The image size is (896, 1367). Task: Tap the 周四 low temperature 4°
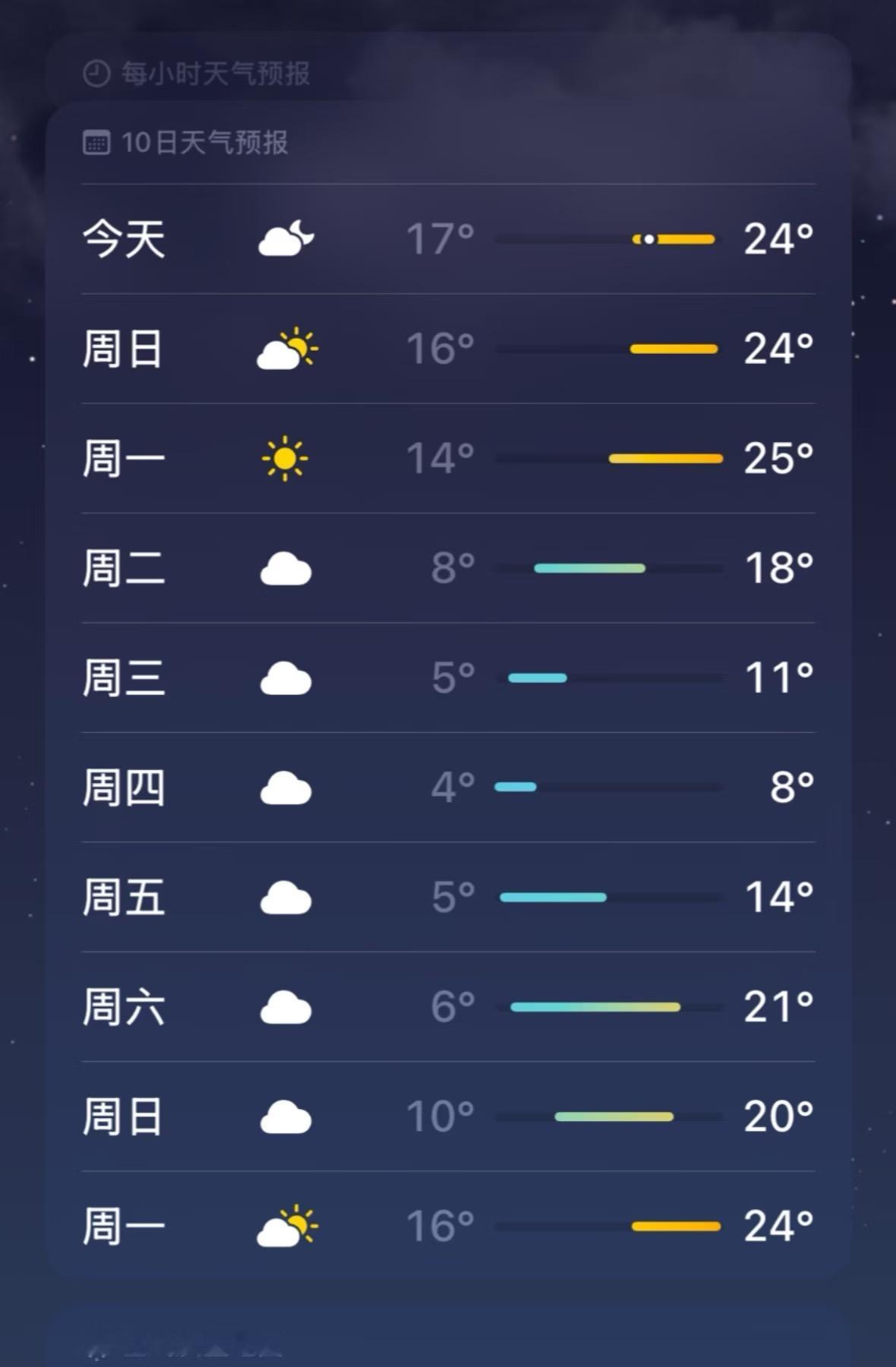452,787
